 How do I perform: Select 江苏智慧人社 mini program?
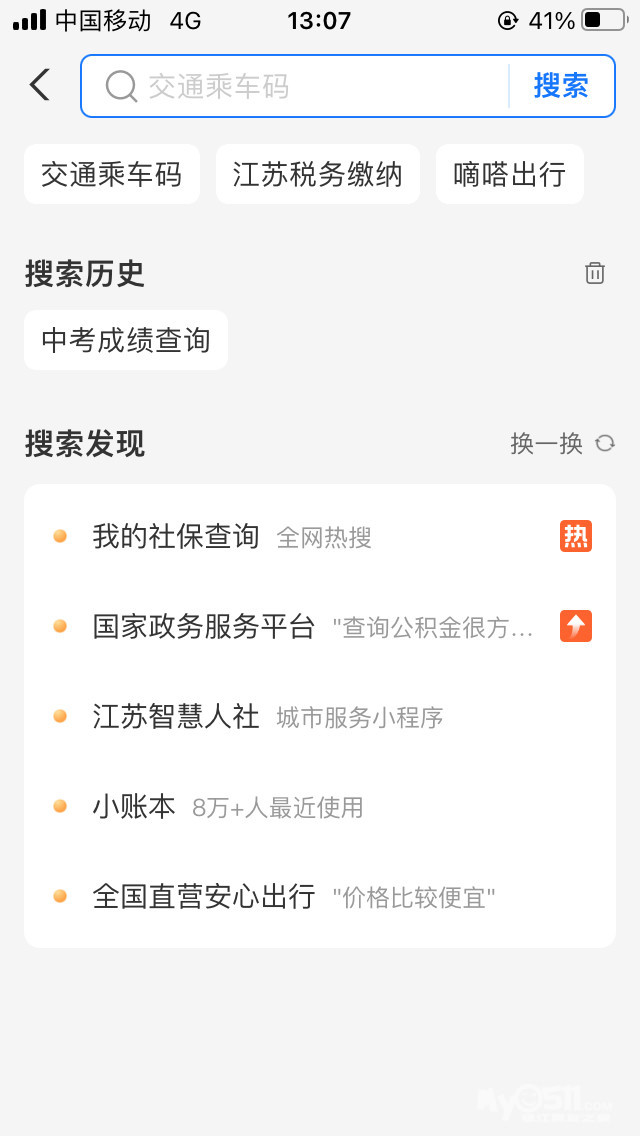pyautogui.click(x=176, y=717)
